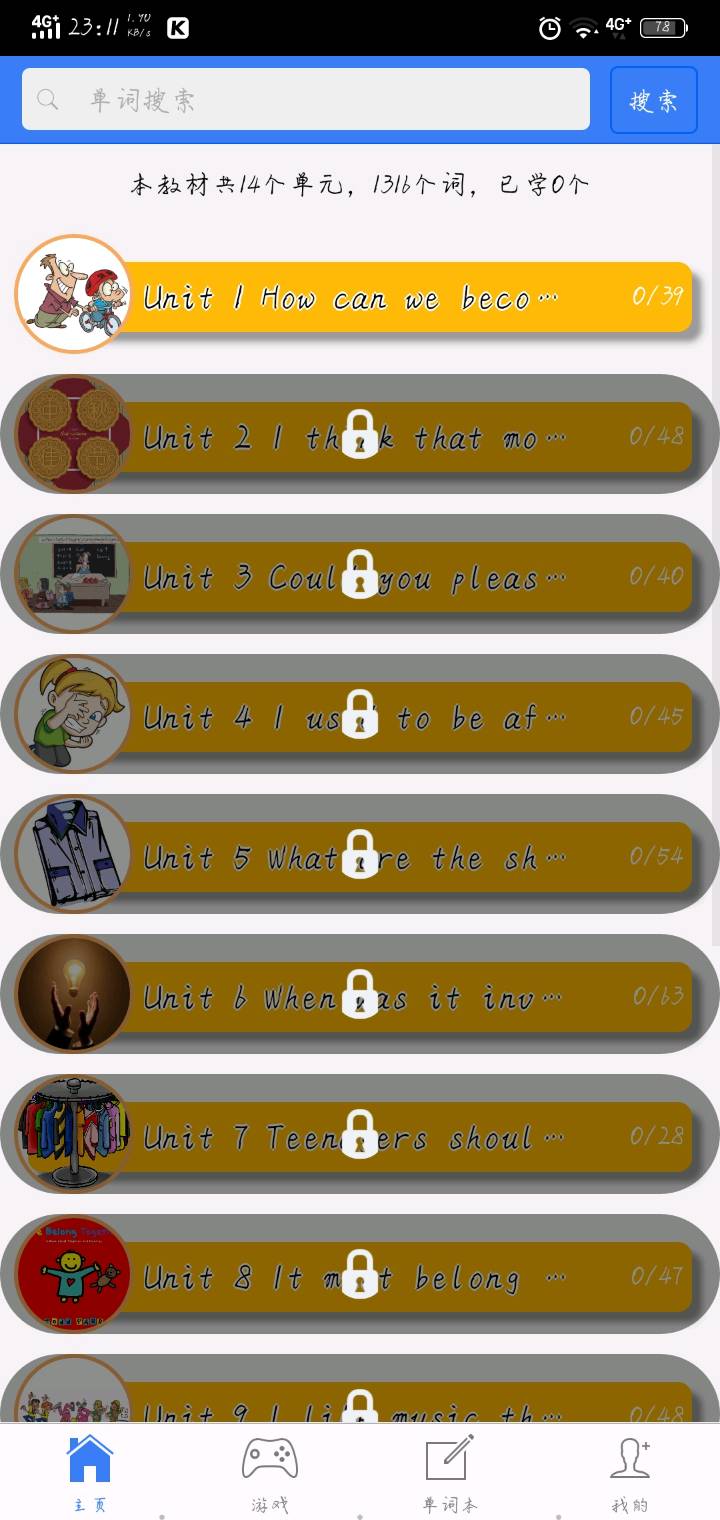
Task: Tap the 单词搜索 search field
Action: 305,99
